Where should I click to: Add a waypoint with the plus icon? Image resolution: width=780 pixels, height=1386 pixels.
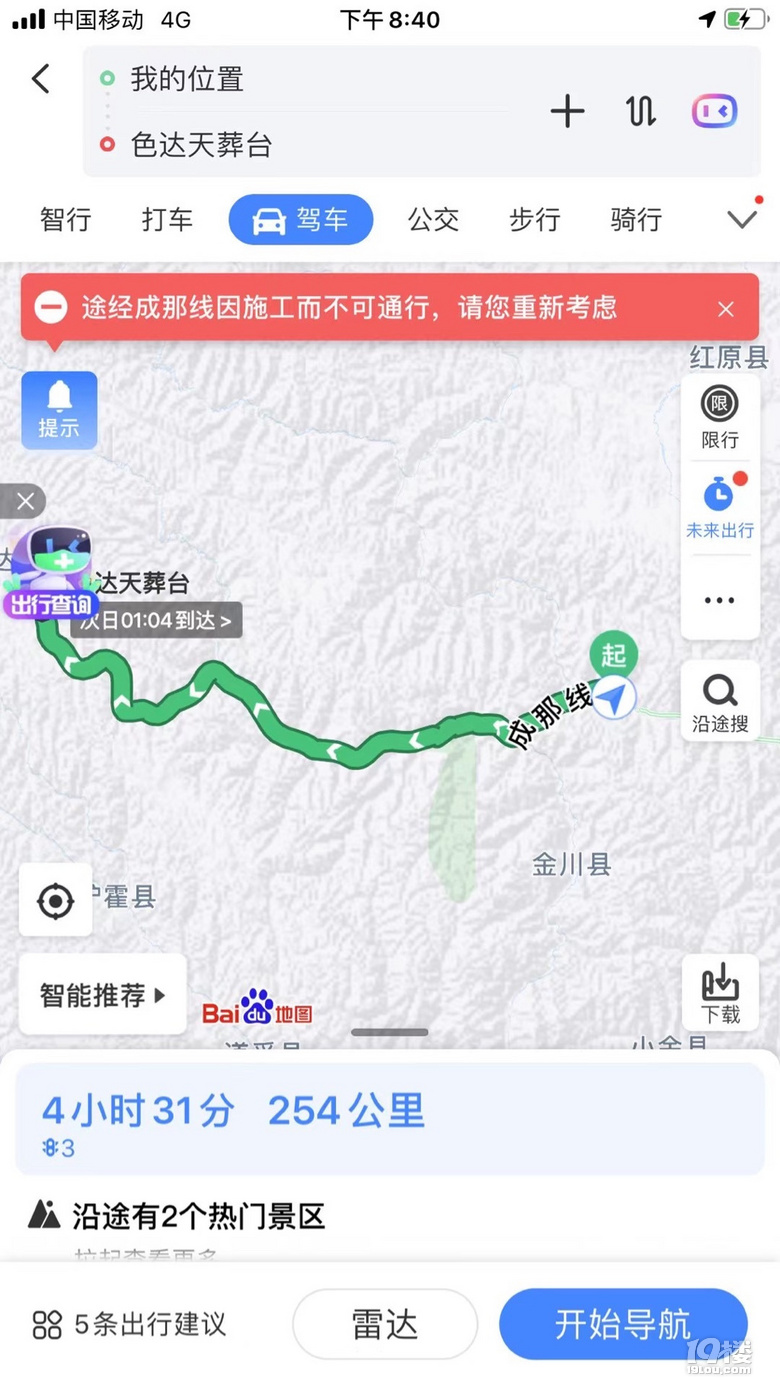tap(567, 111)
